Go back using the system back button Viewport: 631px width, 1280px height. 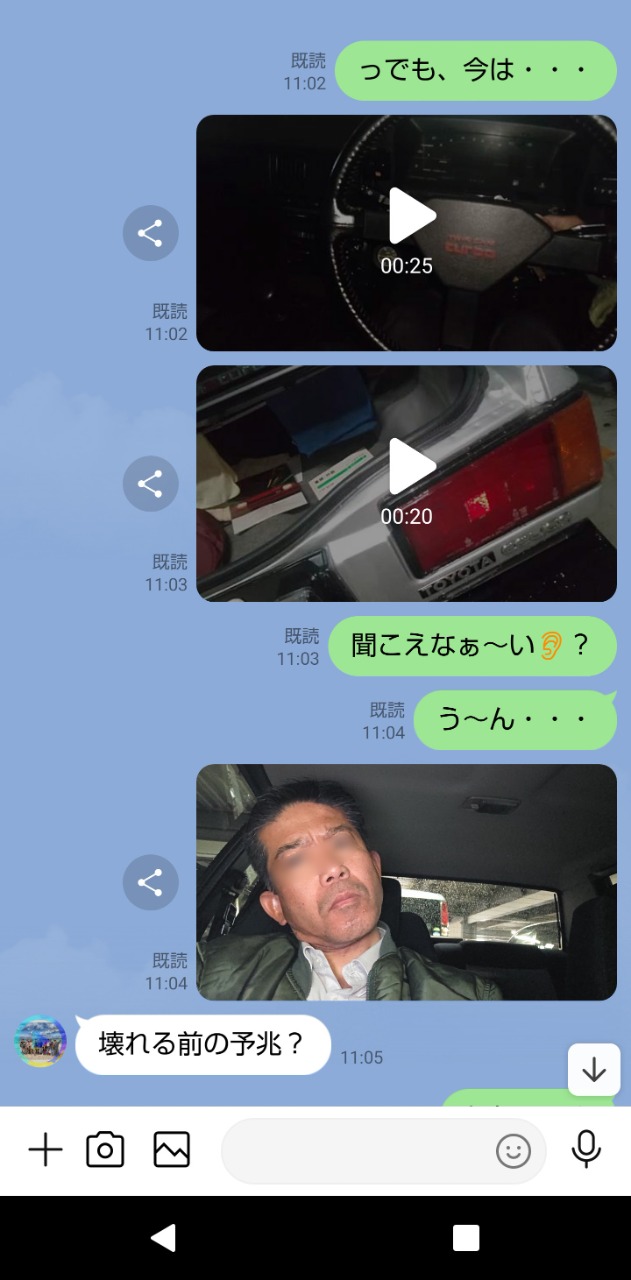pos(163,1238)
